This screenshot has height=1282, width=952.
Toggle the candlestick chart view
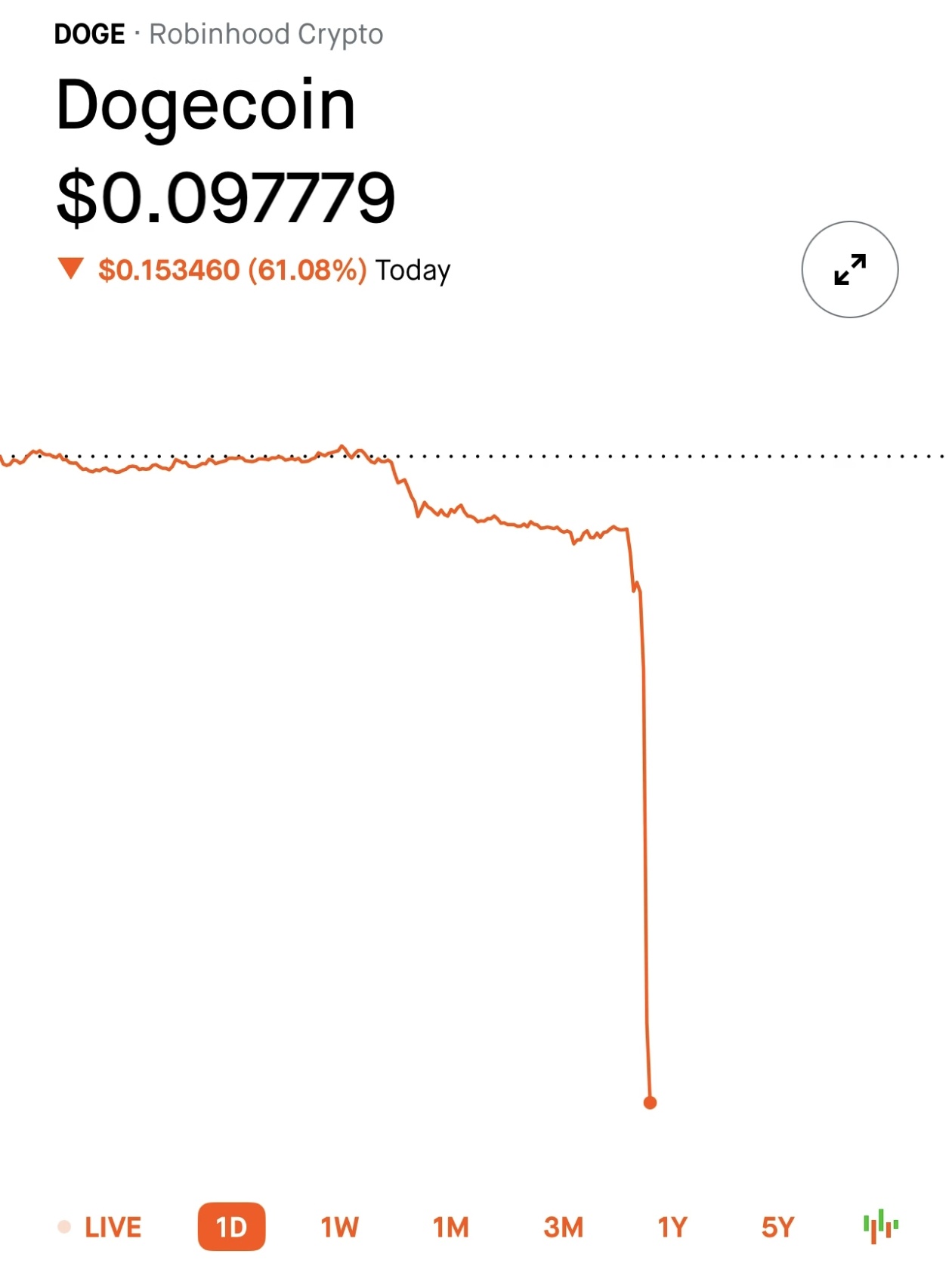(x=880, y=1226)
